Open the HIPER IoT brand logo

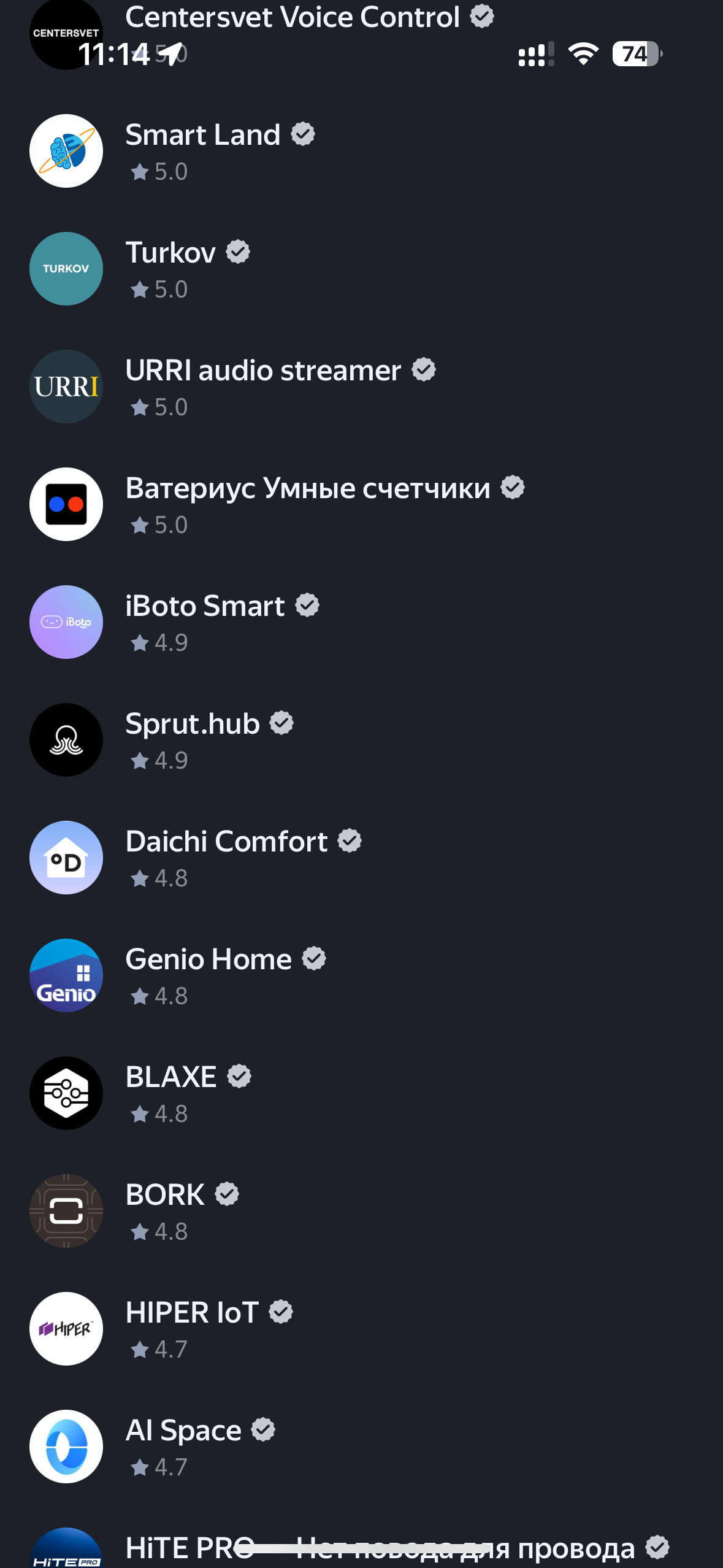point(66,1329)
